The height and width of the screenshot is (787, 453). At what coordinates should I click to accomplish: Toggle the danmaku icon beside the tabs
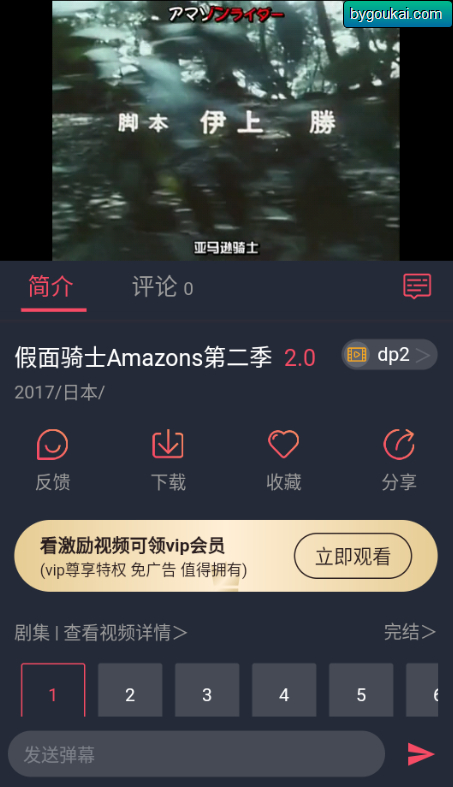coord(417,286)
